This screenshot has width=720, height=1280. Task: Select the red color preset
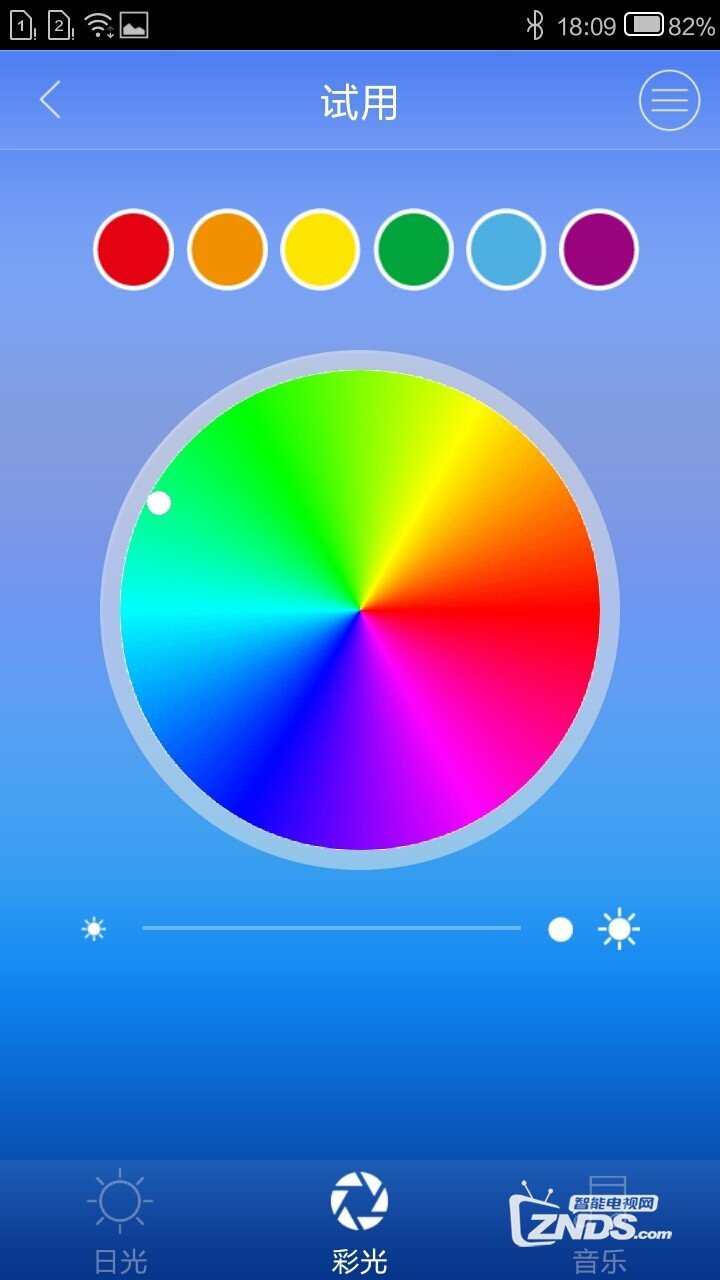pyautogui.click(x=133, y=249)
